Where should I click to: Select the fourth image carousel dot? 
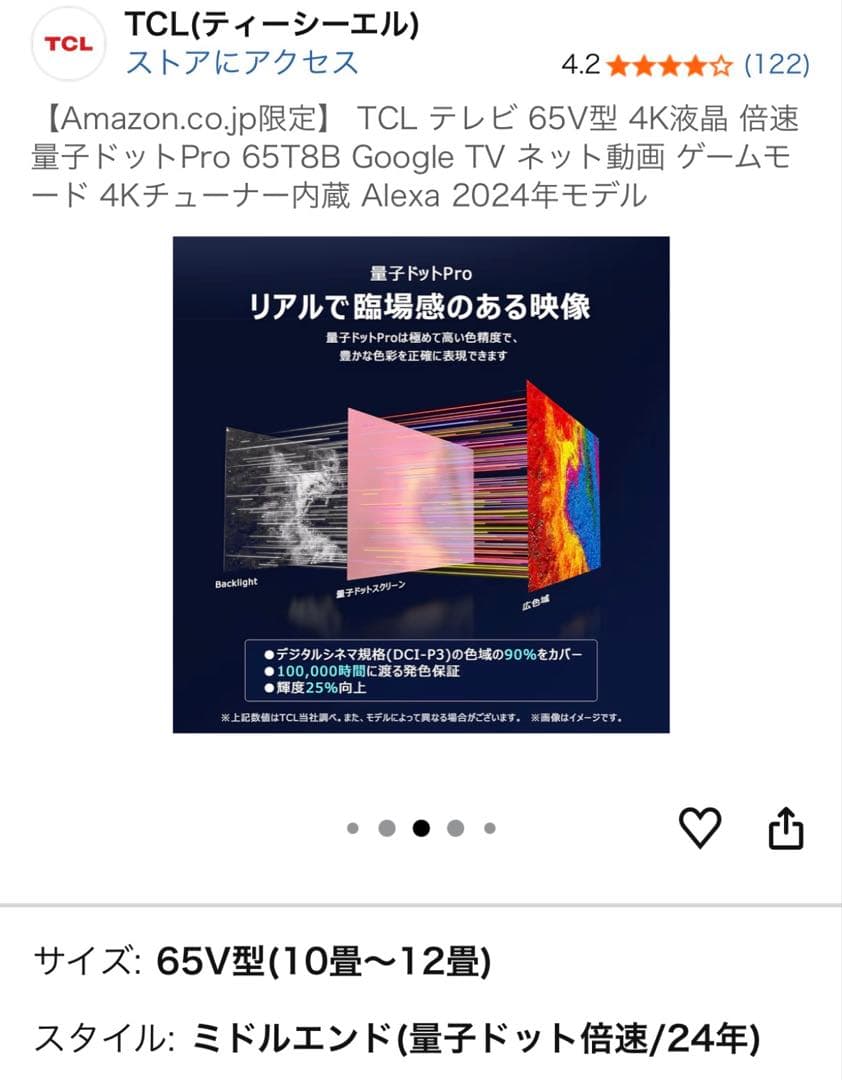click(455, 827)
